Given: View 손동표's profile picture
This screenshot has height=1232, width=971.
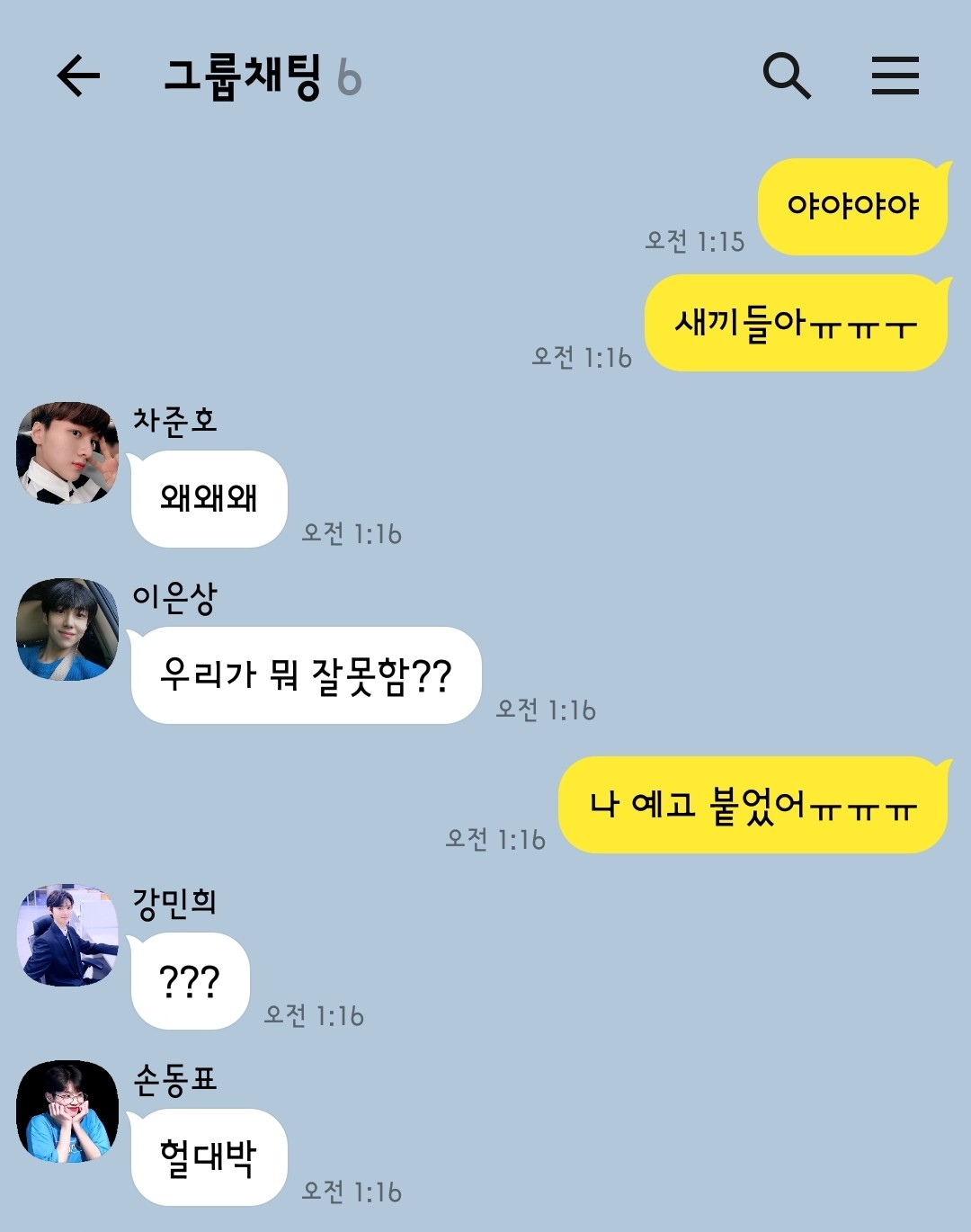Looking at the screenshot, I should [x=67, y=1111].
